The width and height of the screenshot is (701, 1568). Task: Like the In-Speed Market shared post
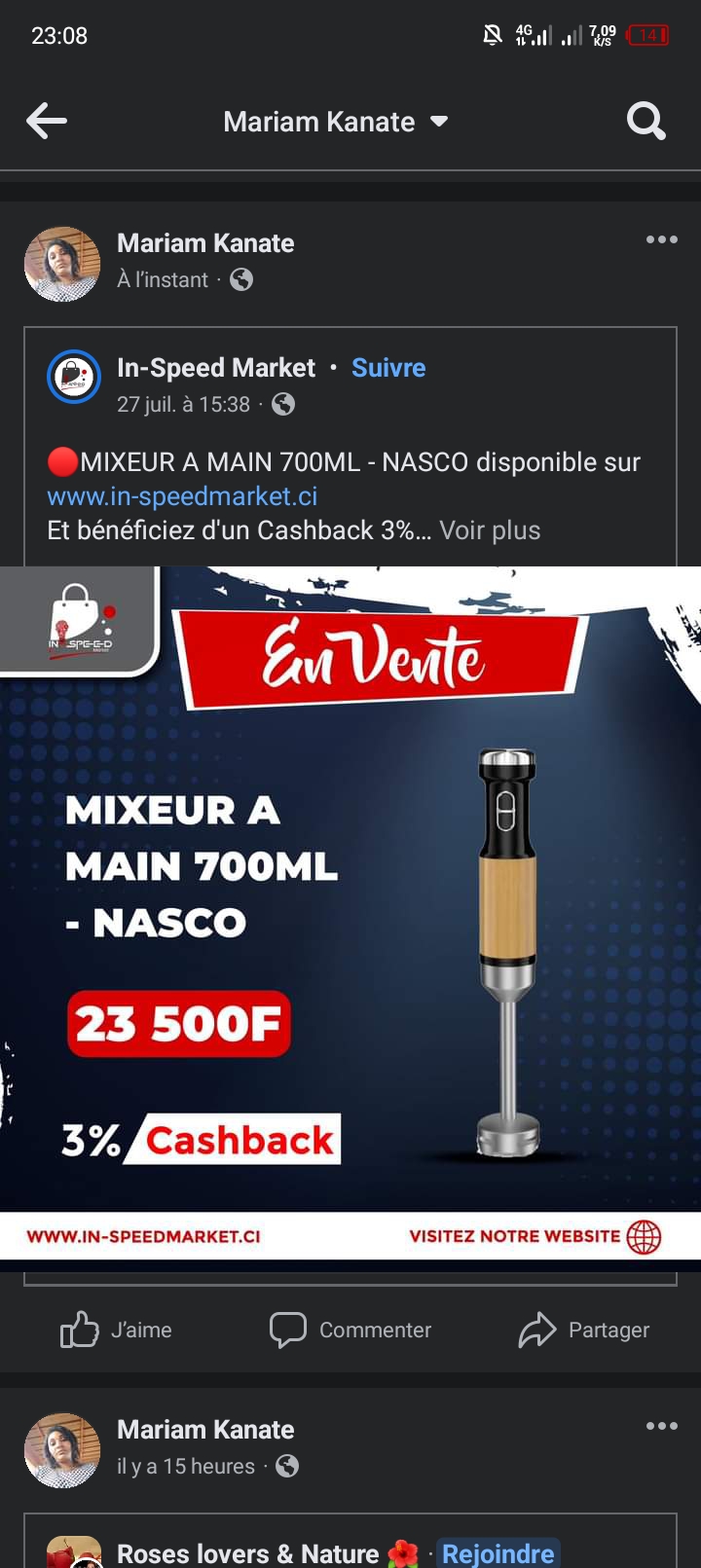pyautogui.click(x=117, y=1330)
